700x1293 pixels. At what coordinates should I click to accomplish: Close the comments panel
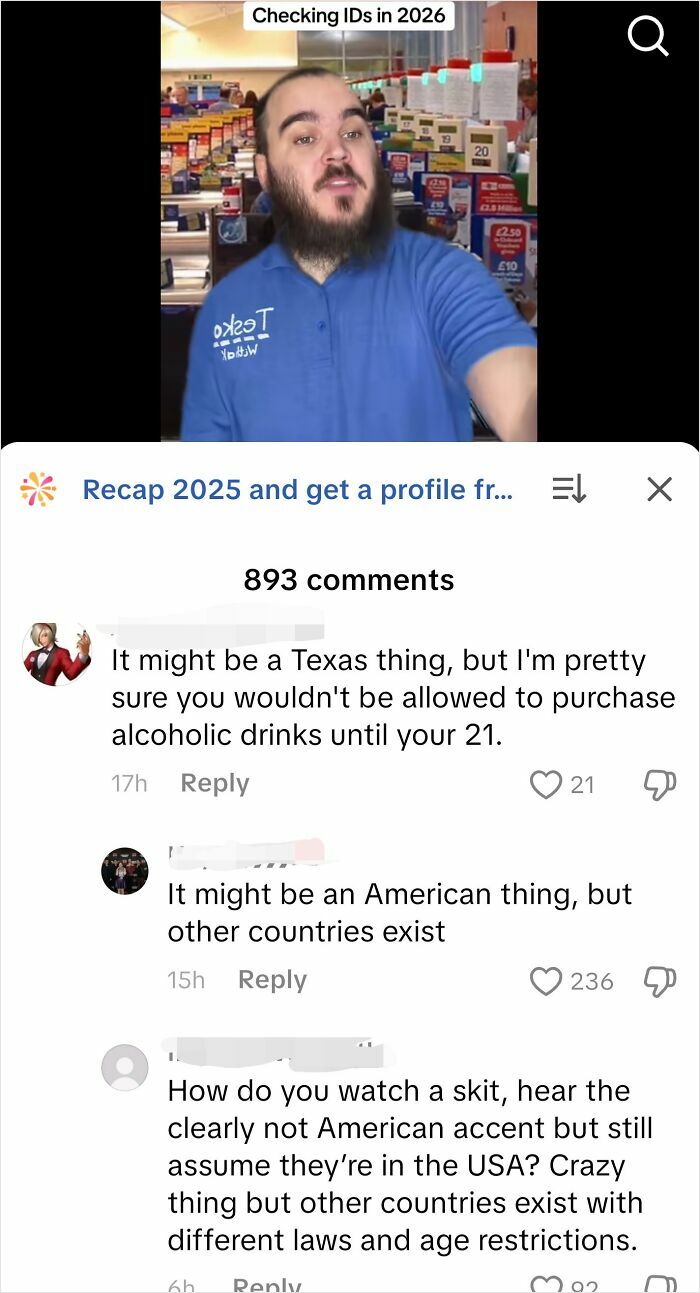point(659,489)
